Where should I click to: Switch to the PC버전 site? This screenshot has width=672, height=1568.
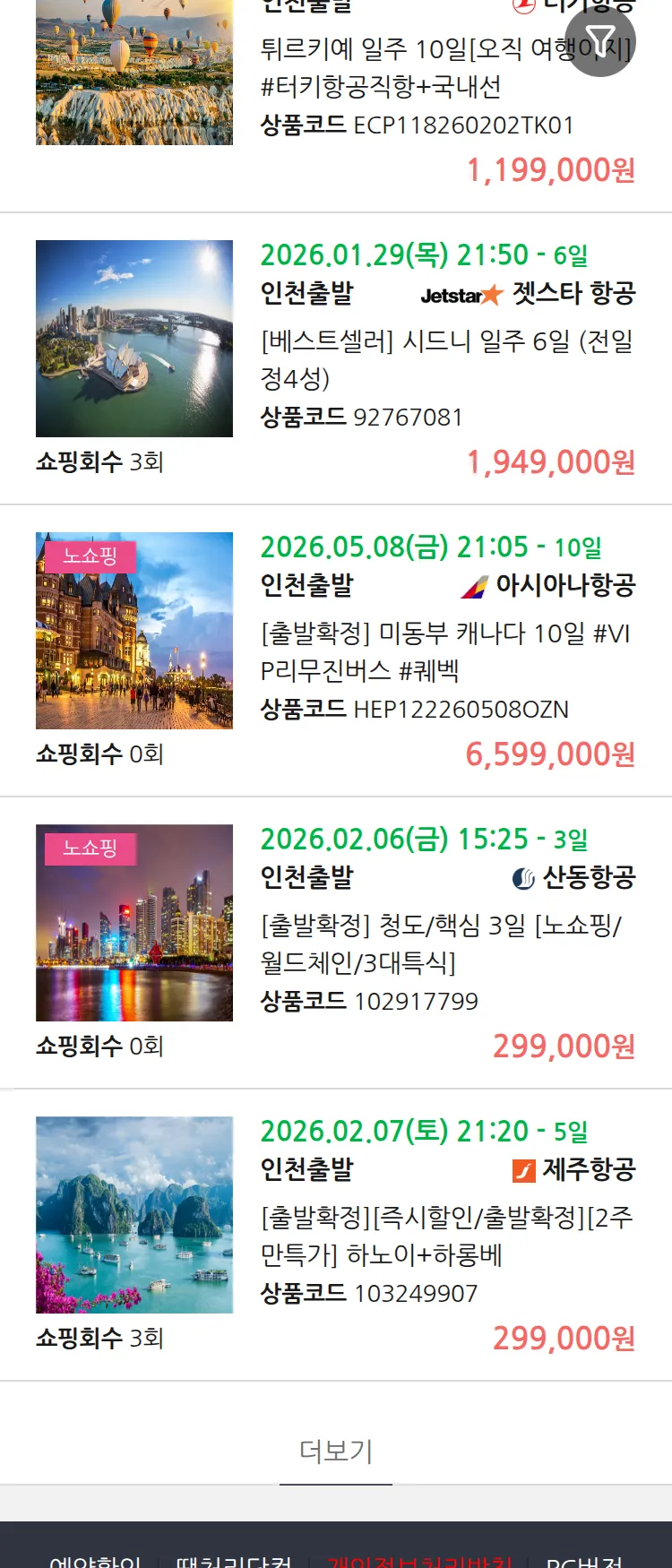pos(584,1560)
